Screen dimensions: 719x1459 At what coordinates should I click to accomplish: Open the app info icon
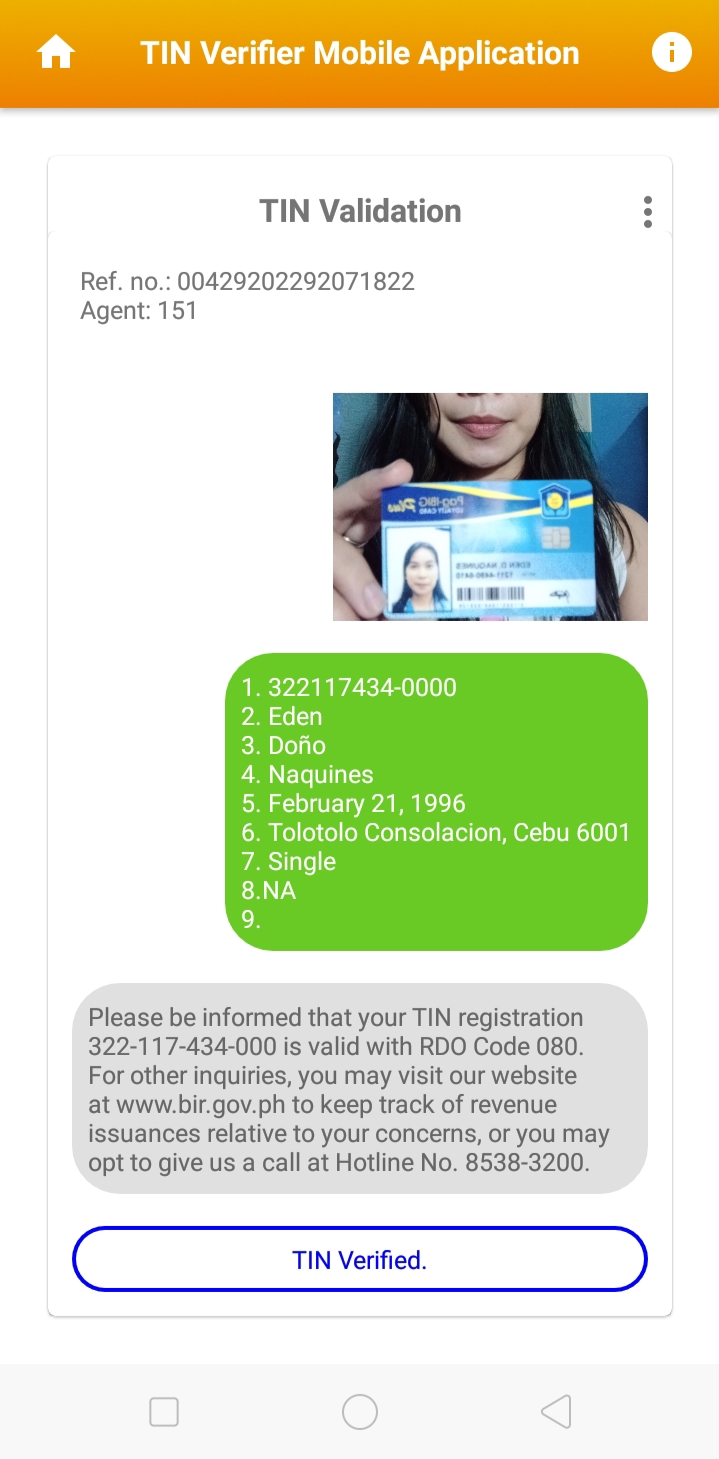click(x=671, y=52)
